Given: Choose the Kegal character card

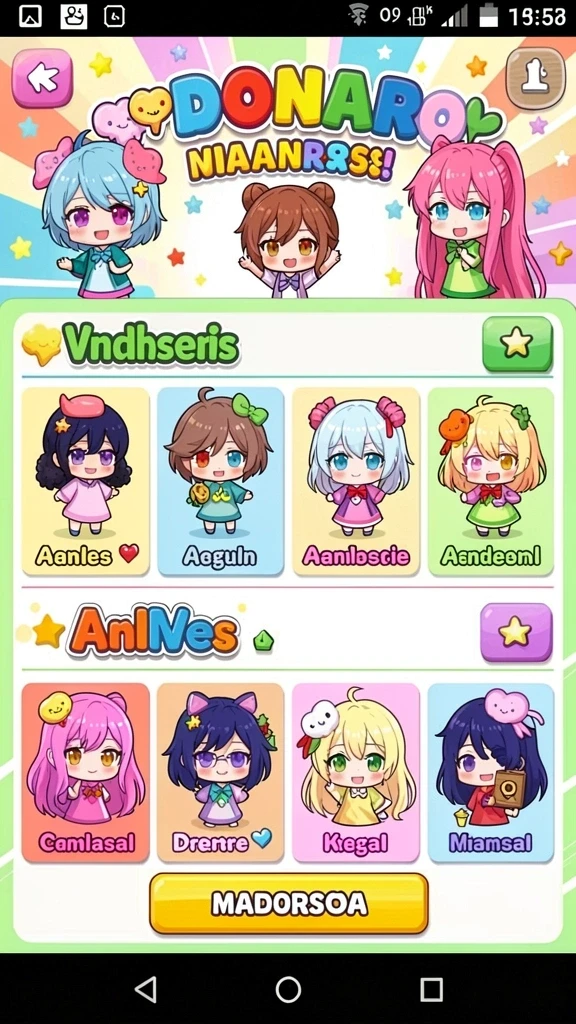Looking at the screenshot, I should click(356, 773).
